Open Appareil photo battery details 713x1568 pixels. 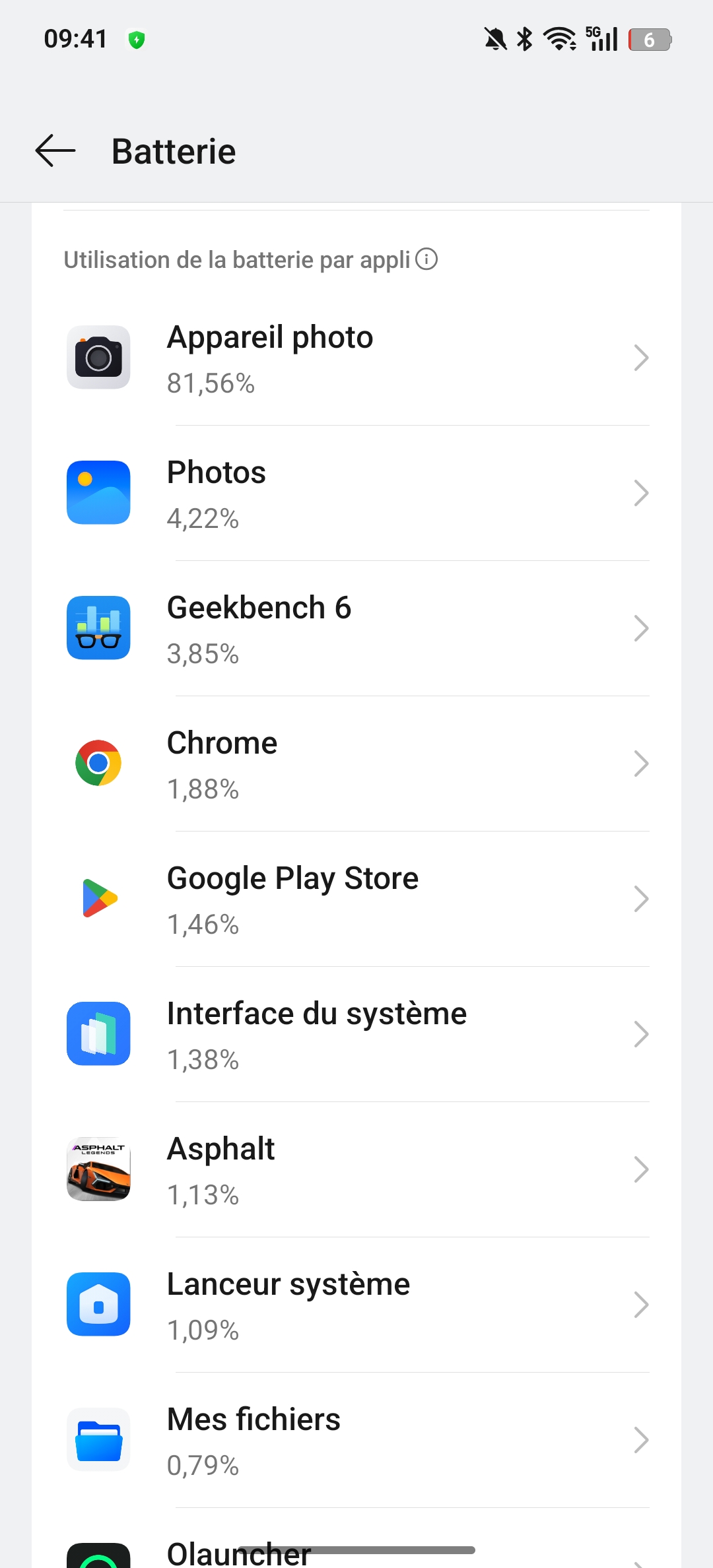coord(356,358)
